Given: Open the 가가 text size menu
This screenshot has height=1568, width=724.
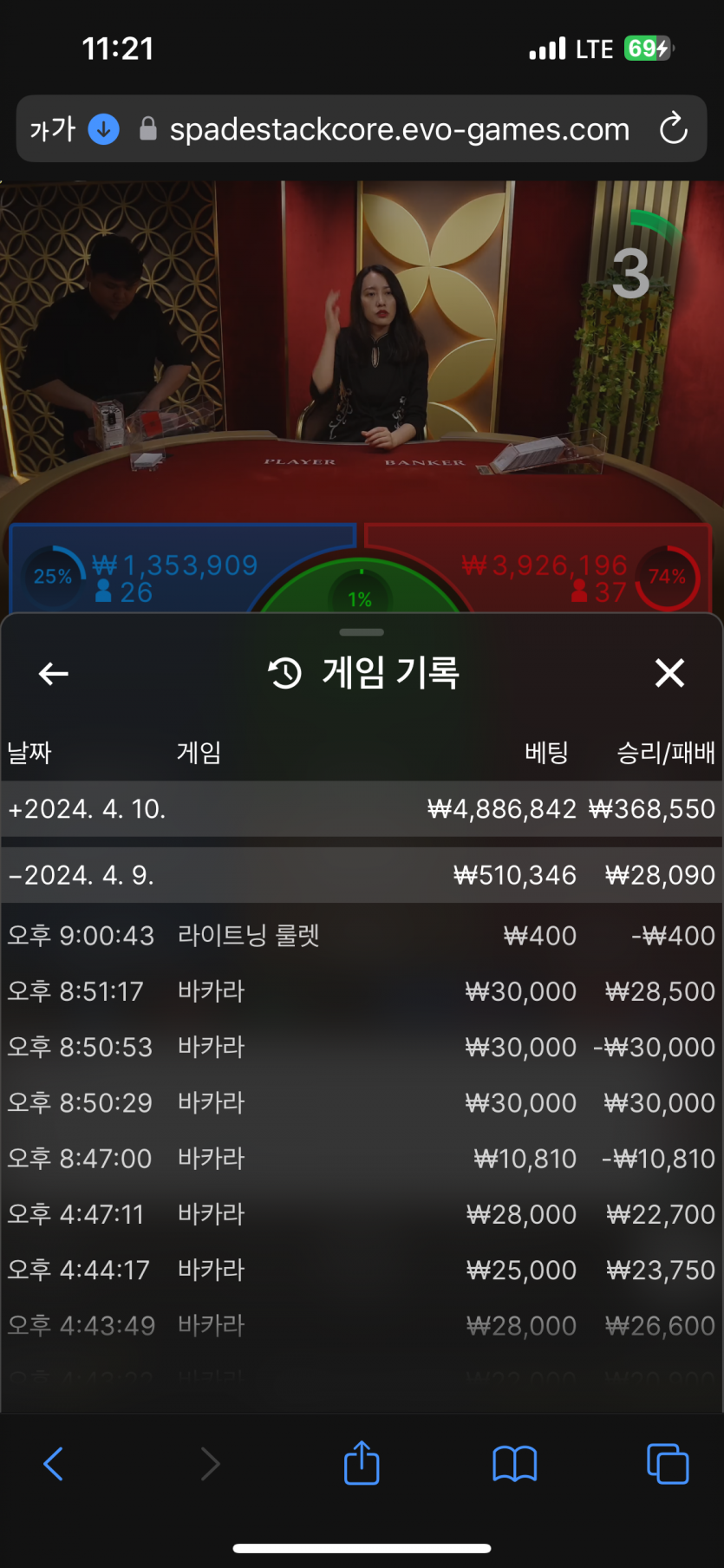Looking at the screenshot, I should pos(53,129).
